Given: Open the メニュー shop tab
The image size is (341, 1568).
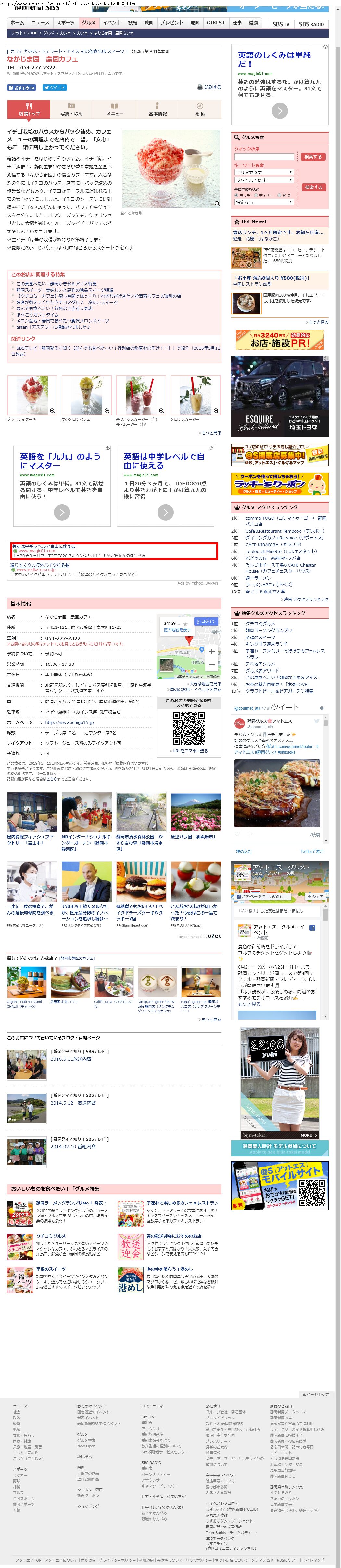Looking at the screenshot, I should pyautogui.click(x=115, y=110).
